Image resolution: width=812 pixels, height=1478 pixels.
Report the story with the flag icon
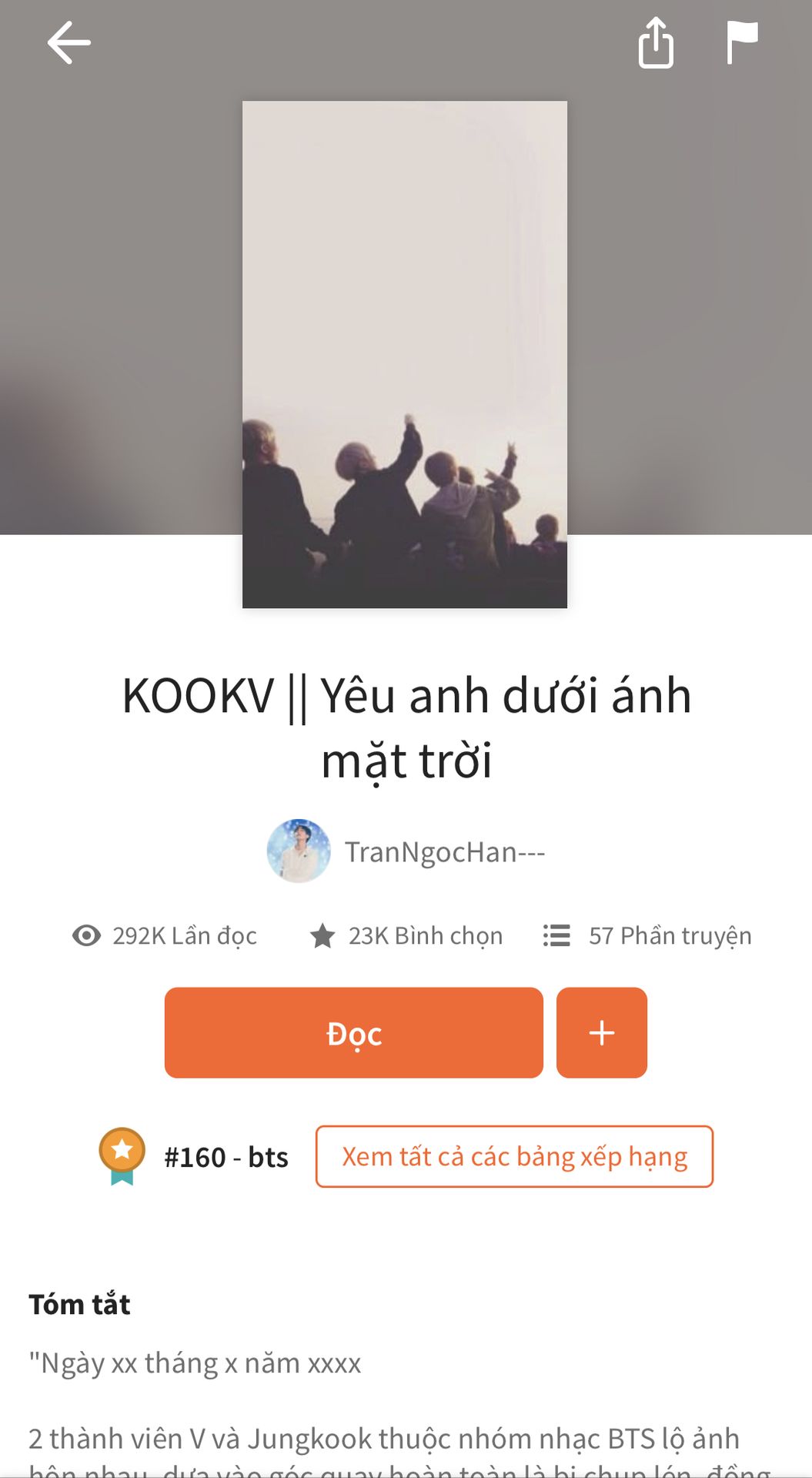click(x=743, y=42)
